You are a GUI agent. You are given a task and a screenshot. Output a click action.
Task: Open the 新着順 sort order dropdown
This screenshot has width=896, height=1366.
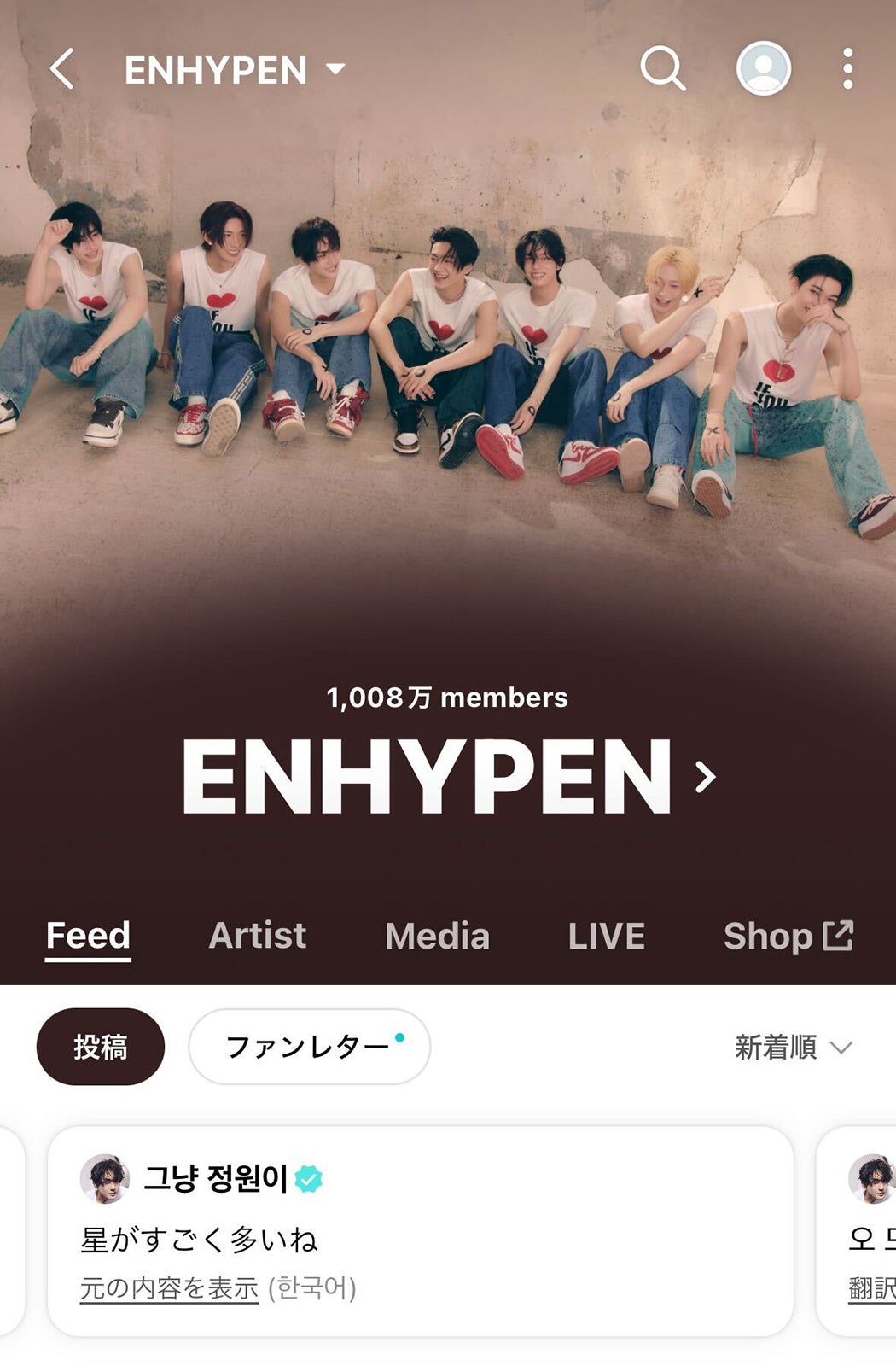point(788,1045)
